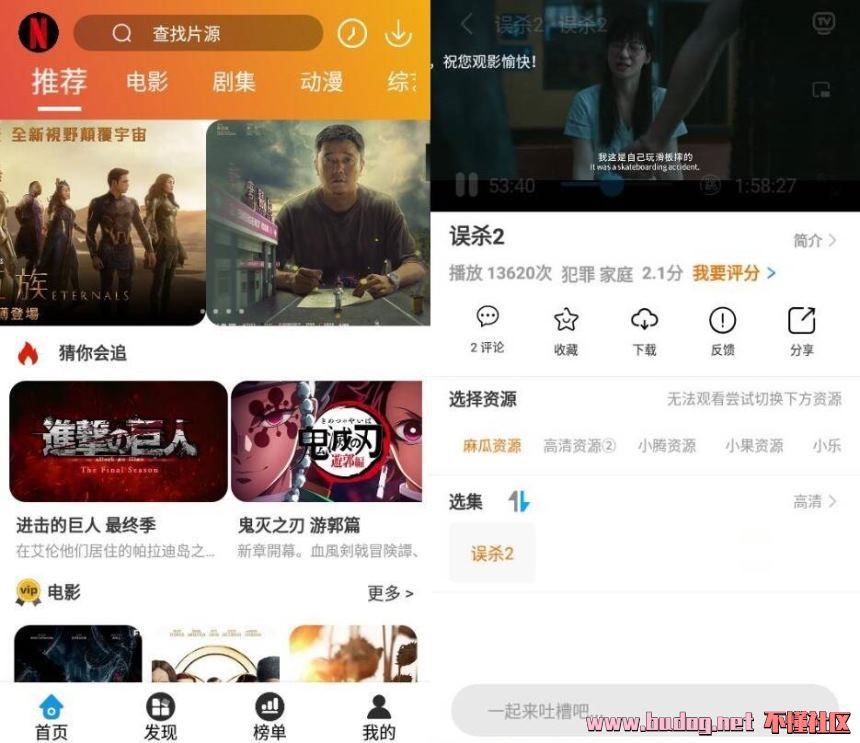Choose the 误杀2 episode chip
The image size is (860, 743).
pyautogui.click(x=492, y=553)
